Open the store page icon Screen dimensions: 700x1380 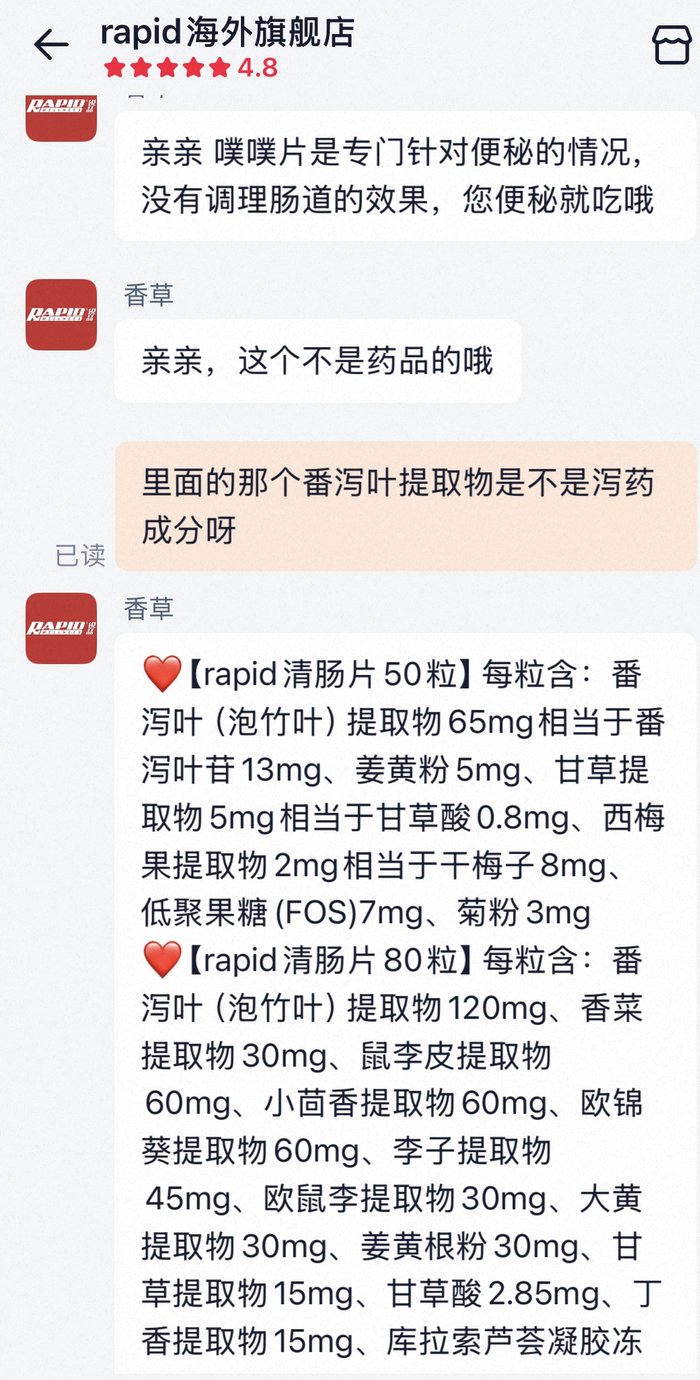pyautogui.click(x=671, y=44)
